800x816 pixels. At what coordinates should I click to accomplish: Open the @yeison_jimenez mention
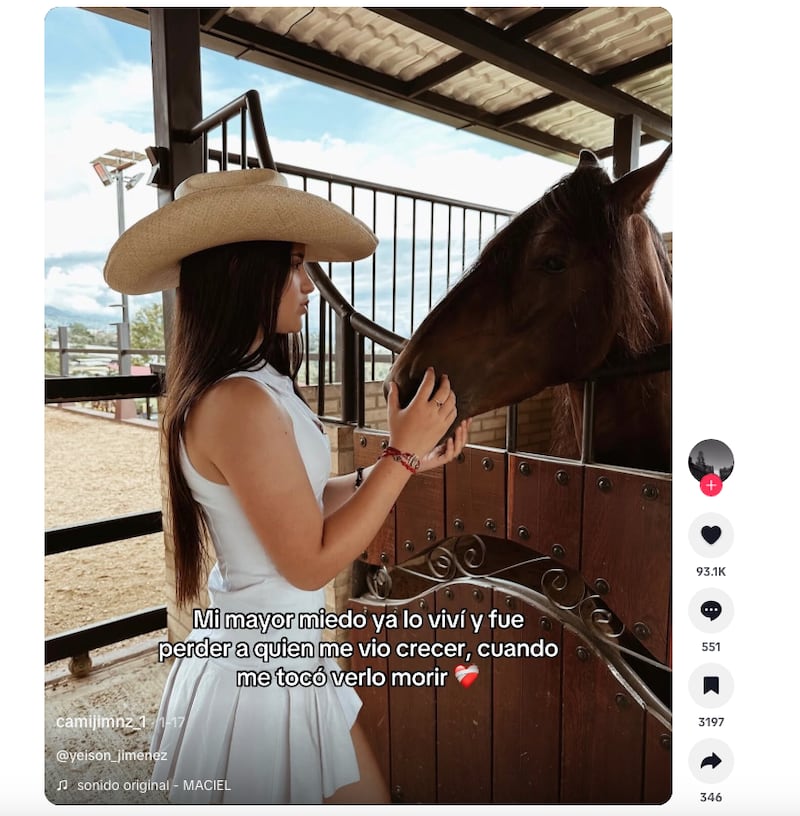click(111, 756)
